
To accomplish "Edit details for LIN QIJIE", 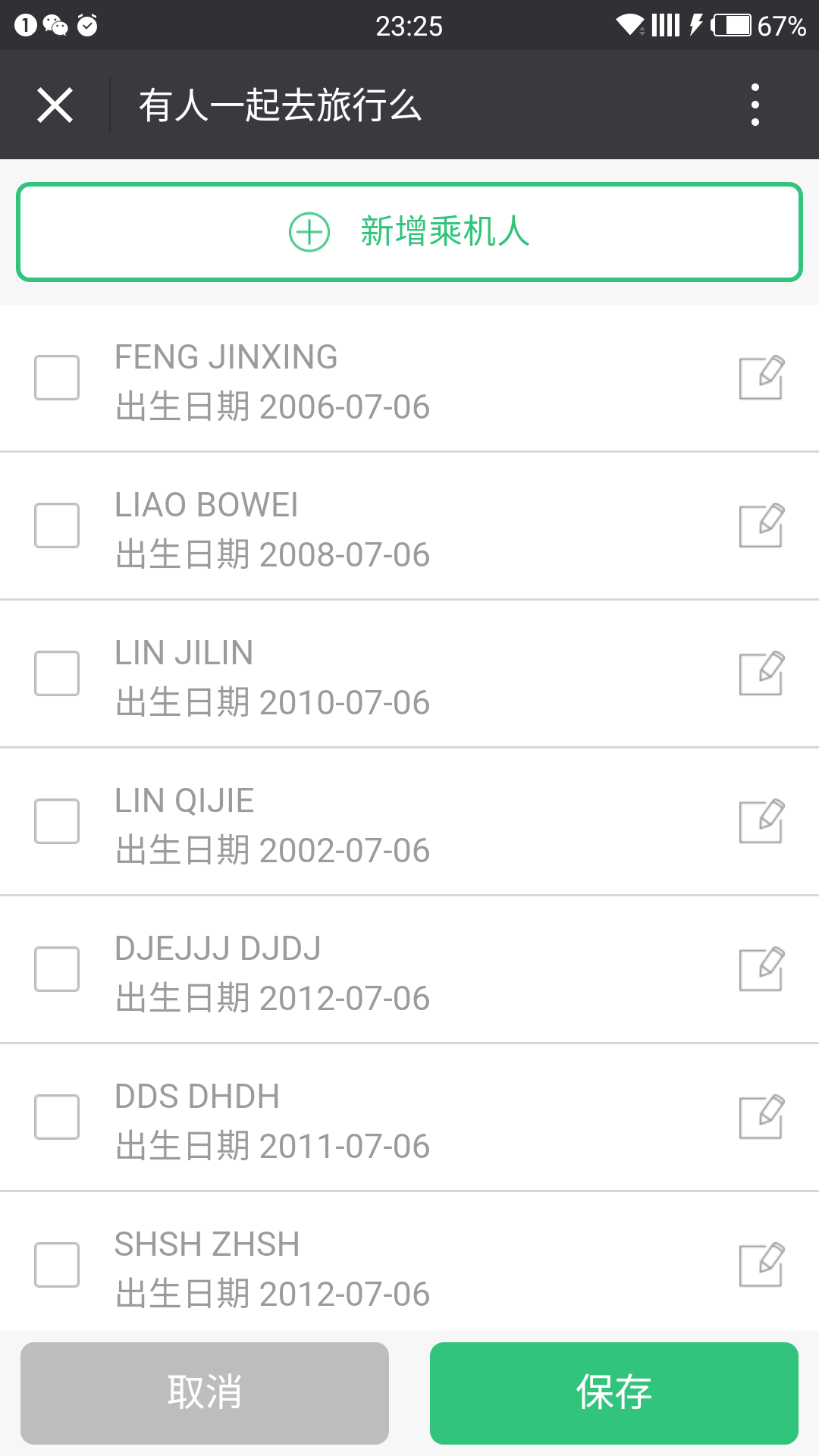I will point(761,821).
